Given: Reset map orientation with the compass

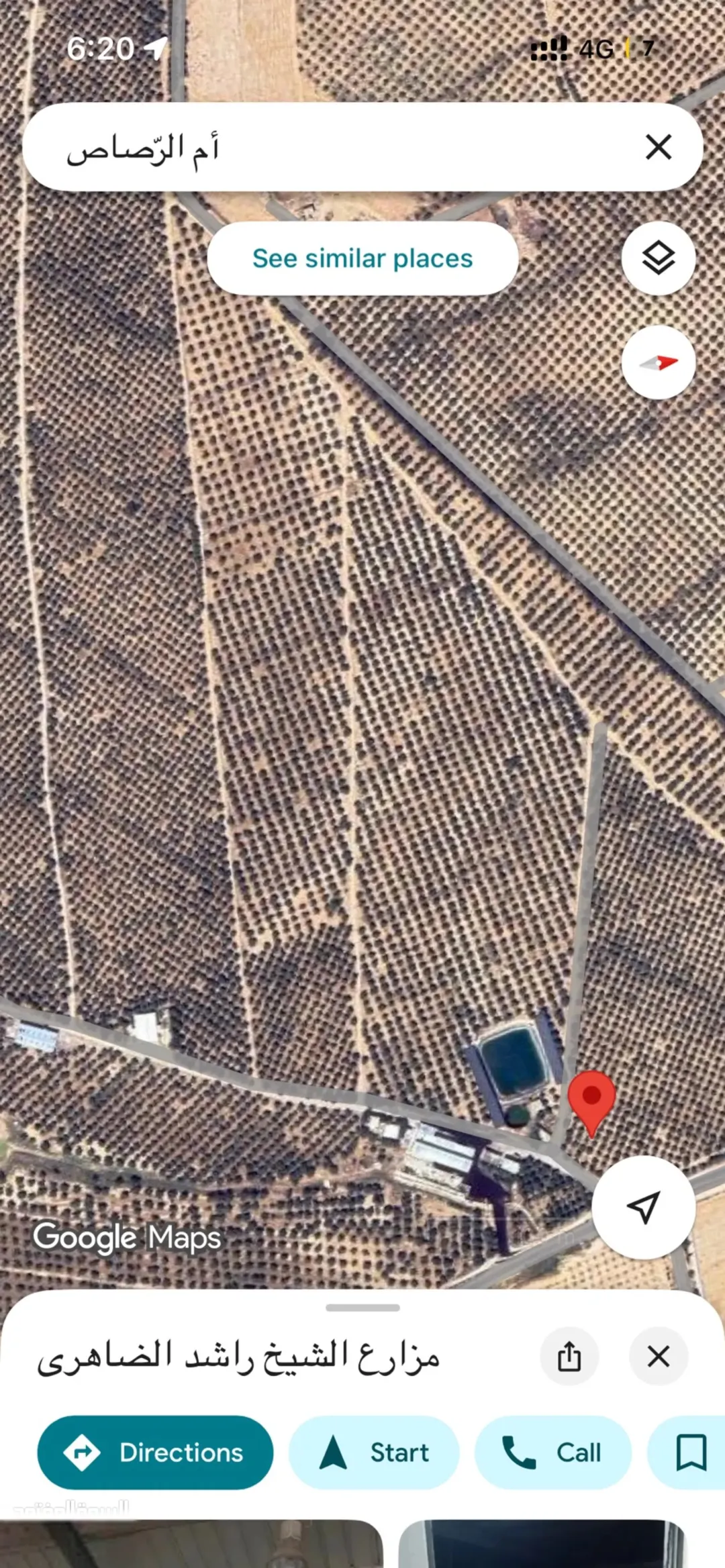Looking at the screenshot, I should click(x=658, y=362).
